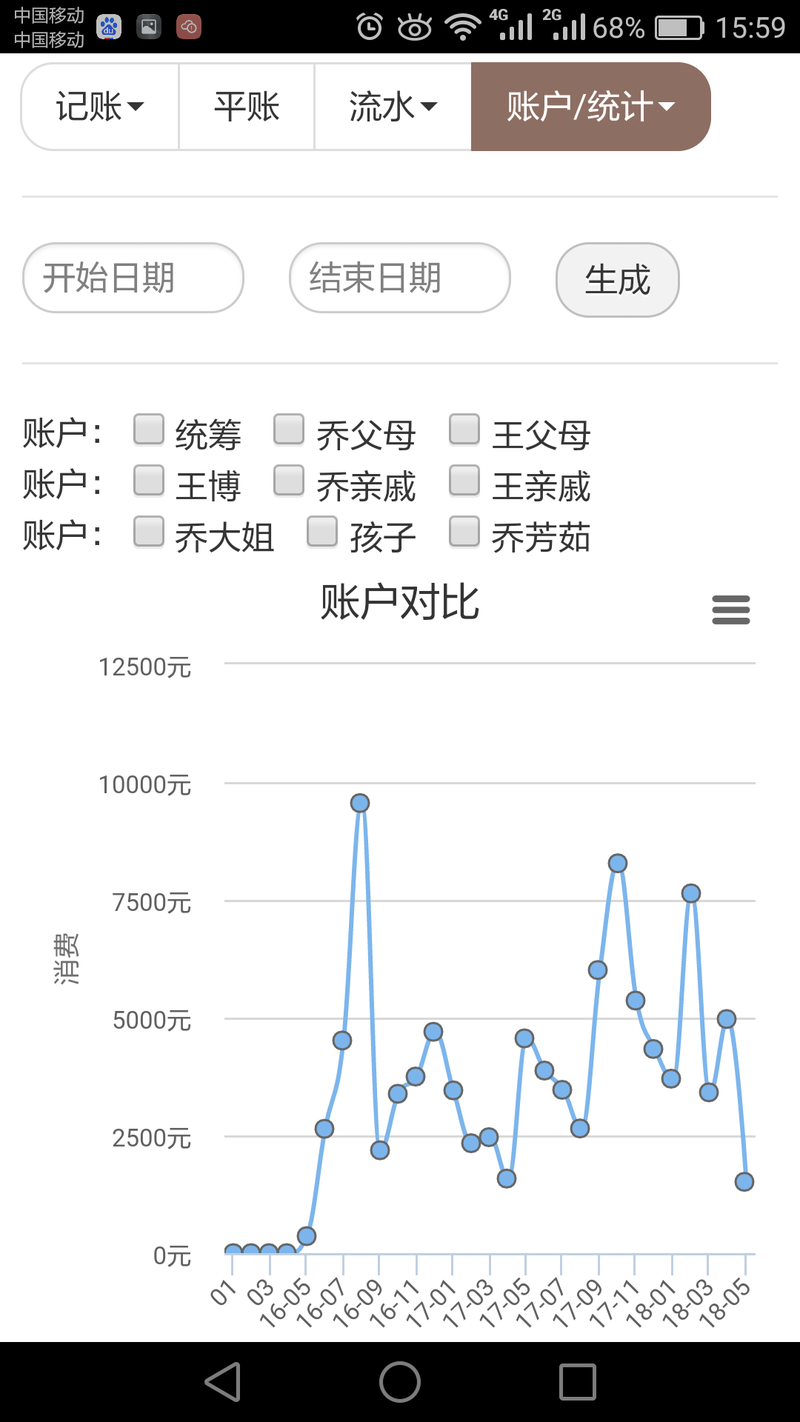Open the 记账 dropdown menu
Viewport: 800px width, 1422px height.
tap(100, 107)
